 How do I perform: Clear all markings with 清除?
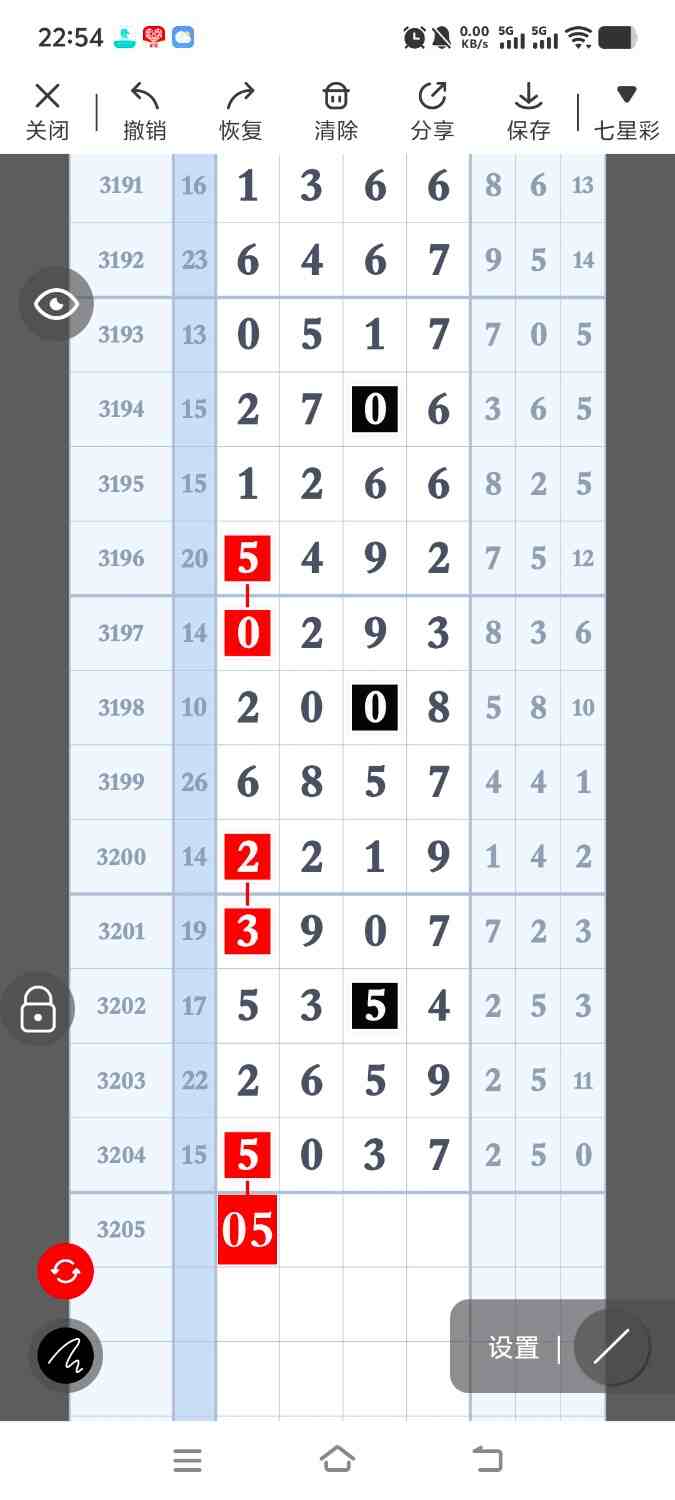tap(336, 111)
